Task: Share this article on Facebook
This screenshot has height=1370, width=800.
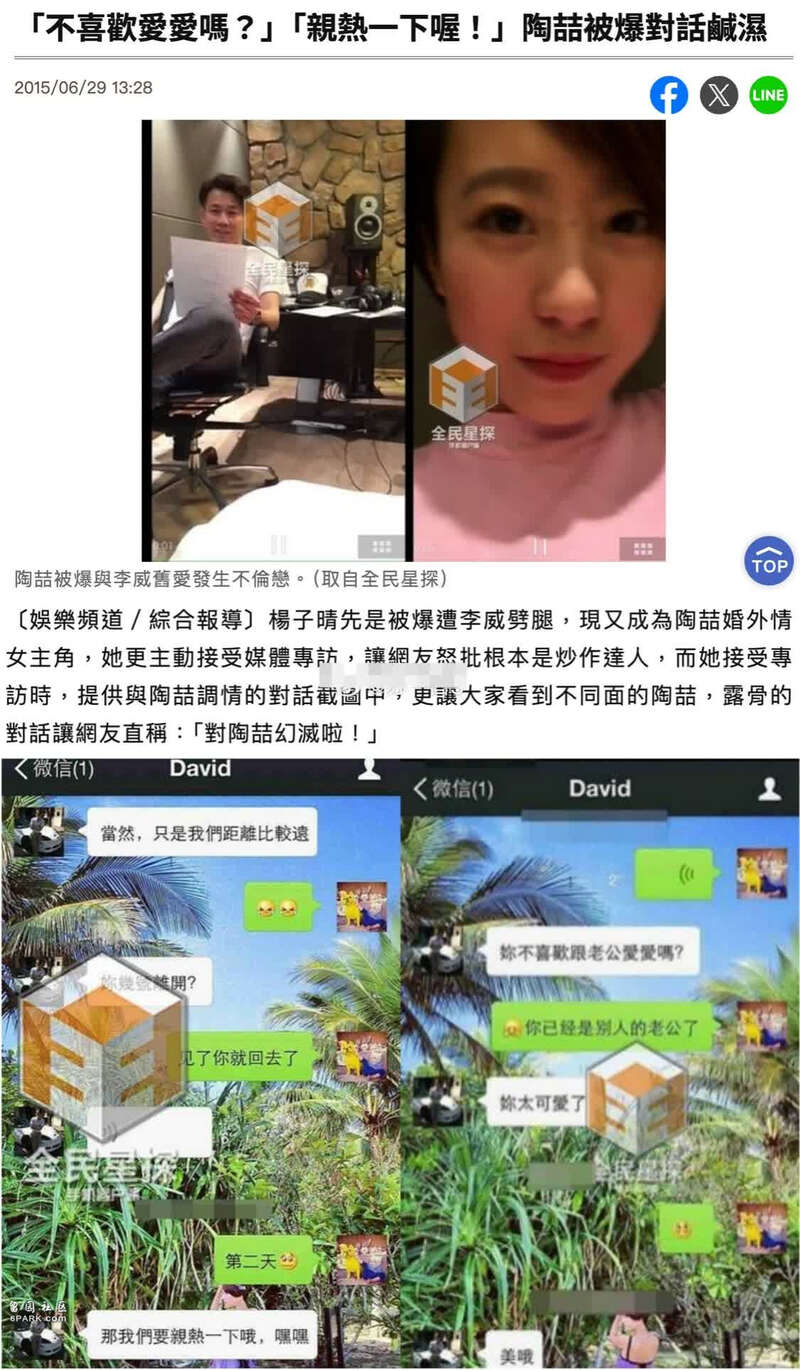Action: 669,95
